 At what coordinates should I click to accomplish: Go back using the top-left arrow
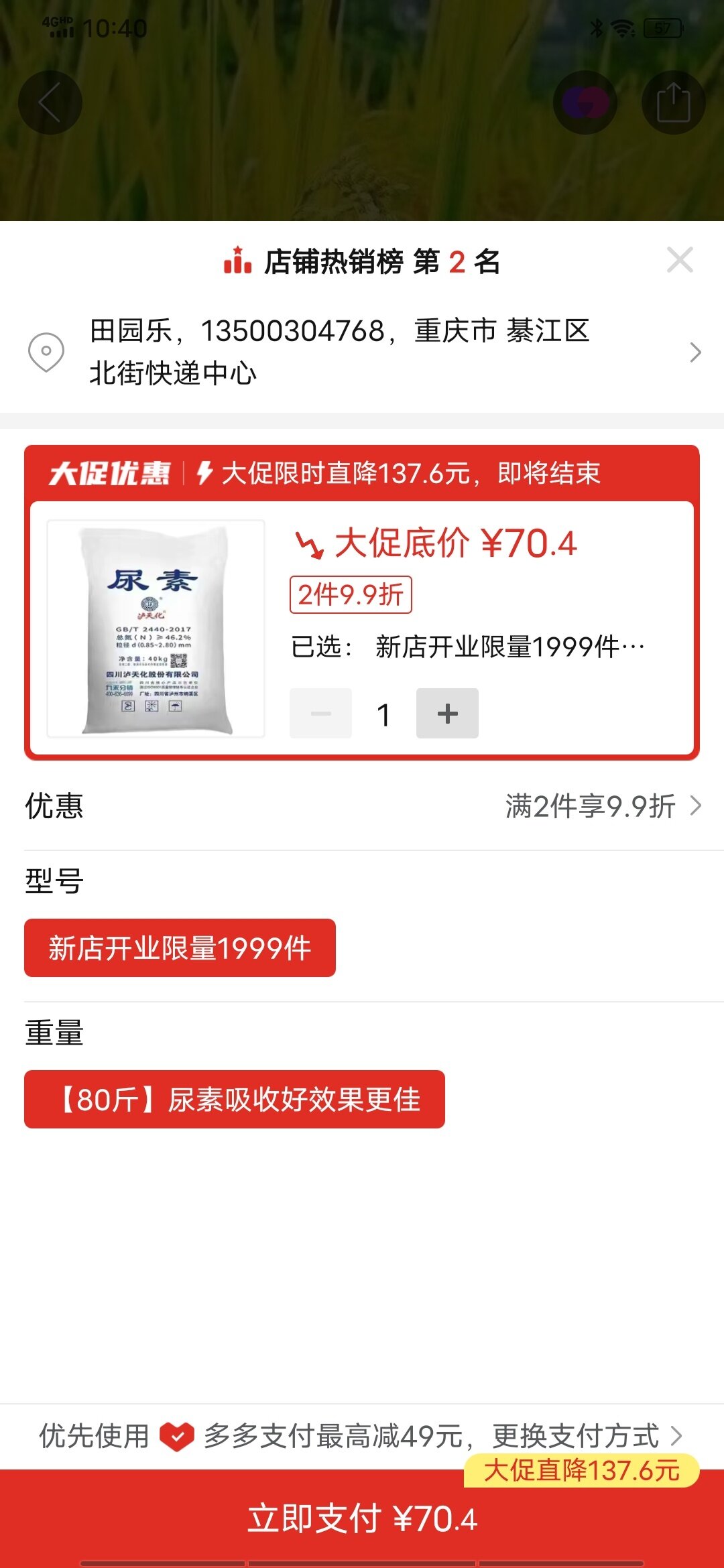tap(50, 103)
